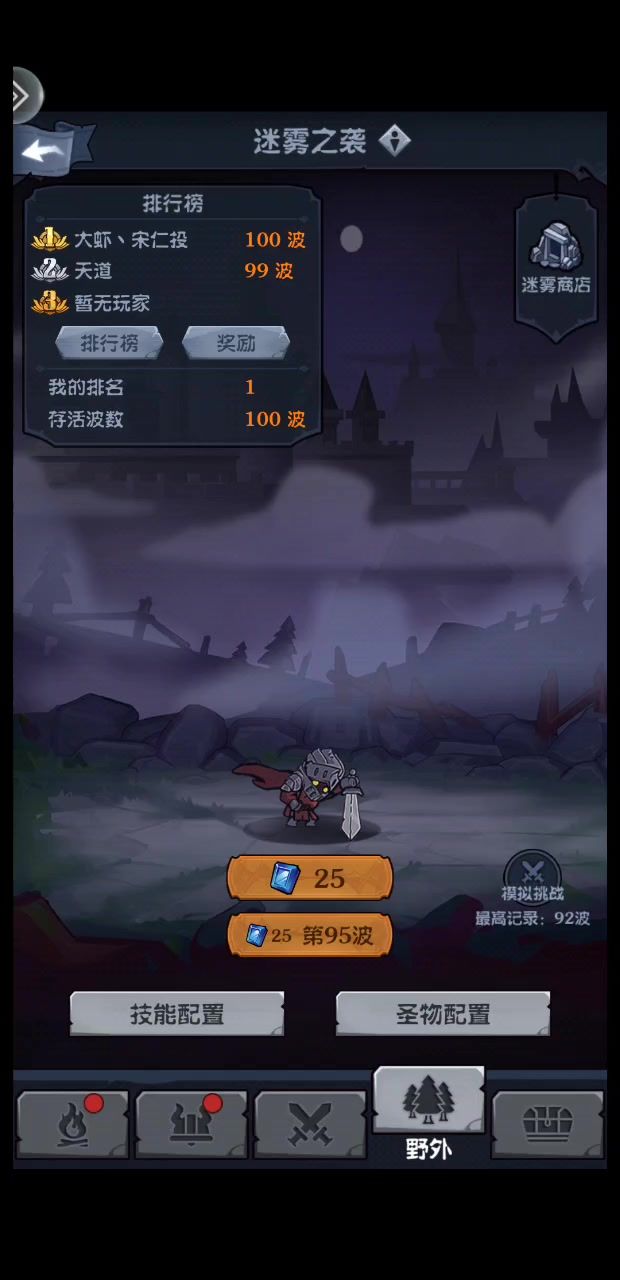Switch to the crossed swords tab
Image resolution: width=620 pixels, height=1280 pixels.
tap(310, 1124)
